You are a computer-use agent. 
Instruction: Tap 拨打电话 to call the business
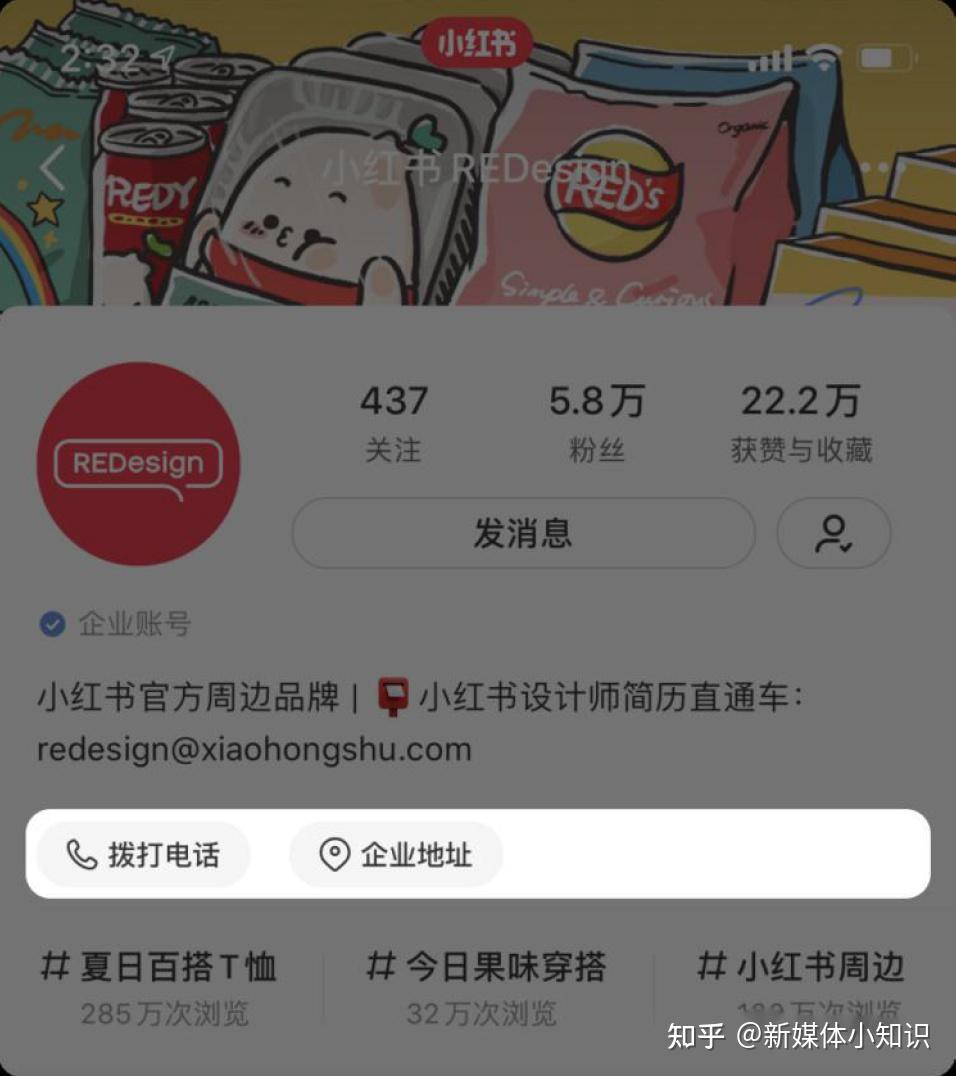[x=143, y=855]
